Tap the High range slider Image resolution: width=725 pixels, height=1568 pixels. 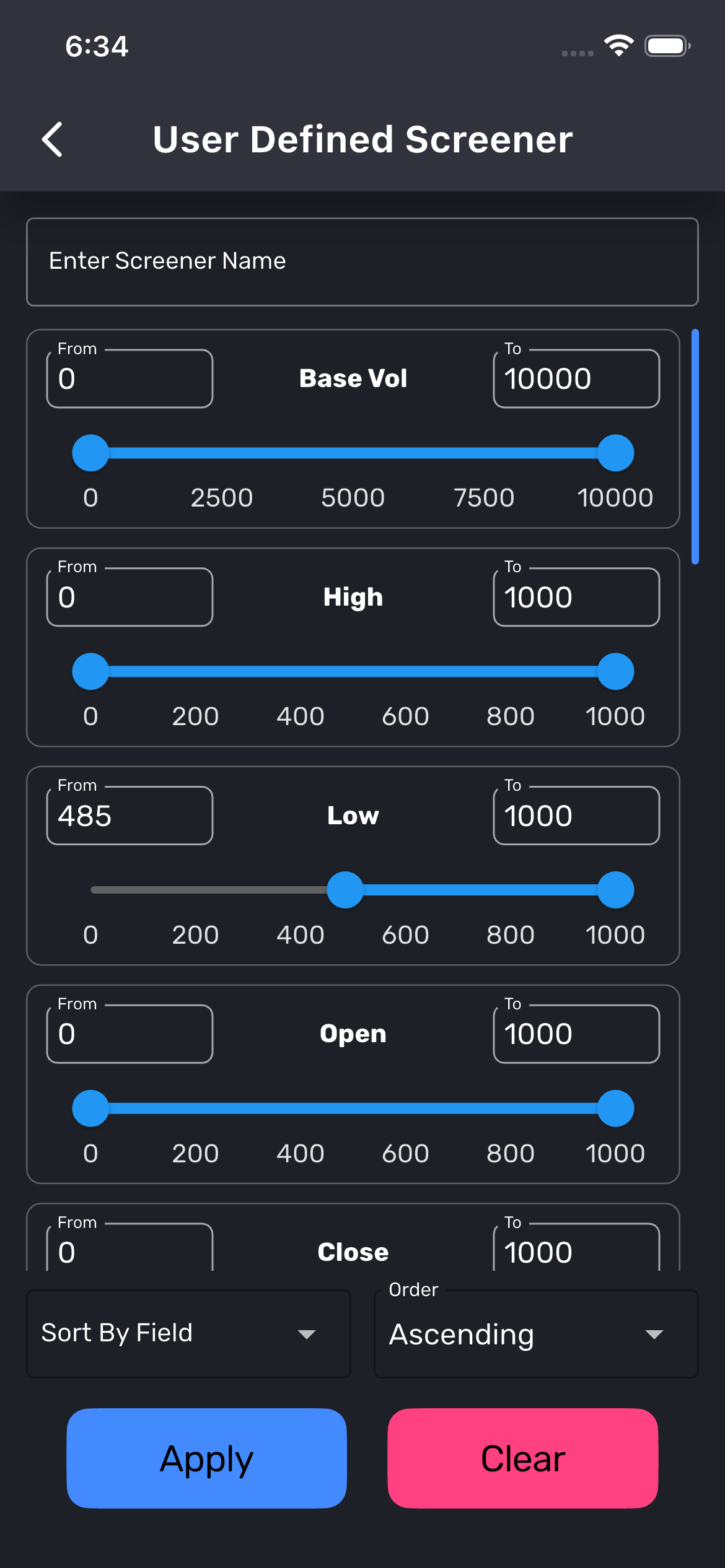pyautogui.click(x=353, y=672)
